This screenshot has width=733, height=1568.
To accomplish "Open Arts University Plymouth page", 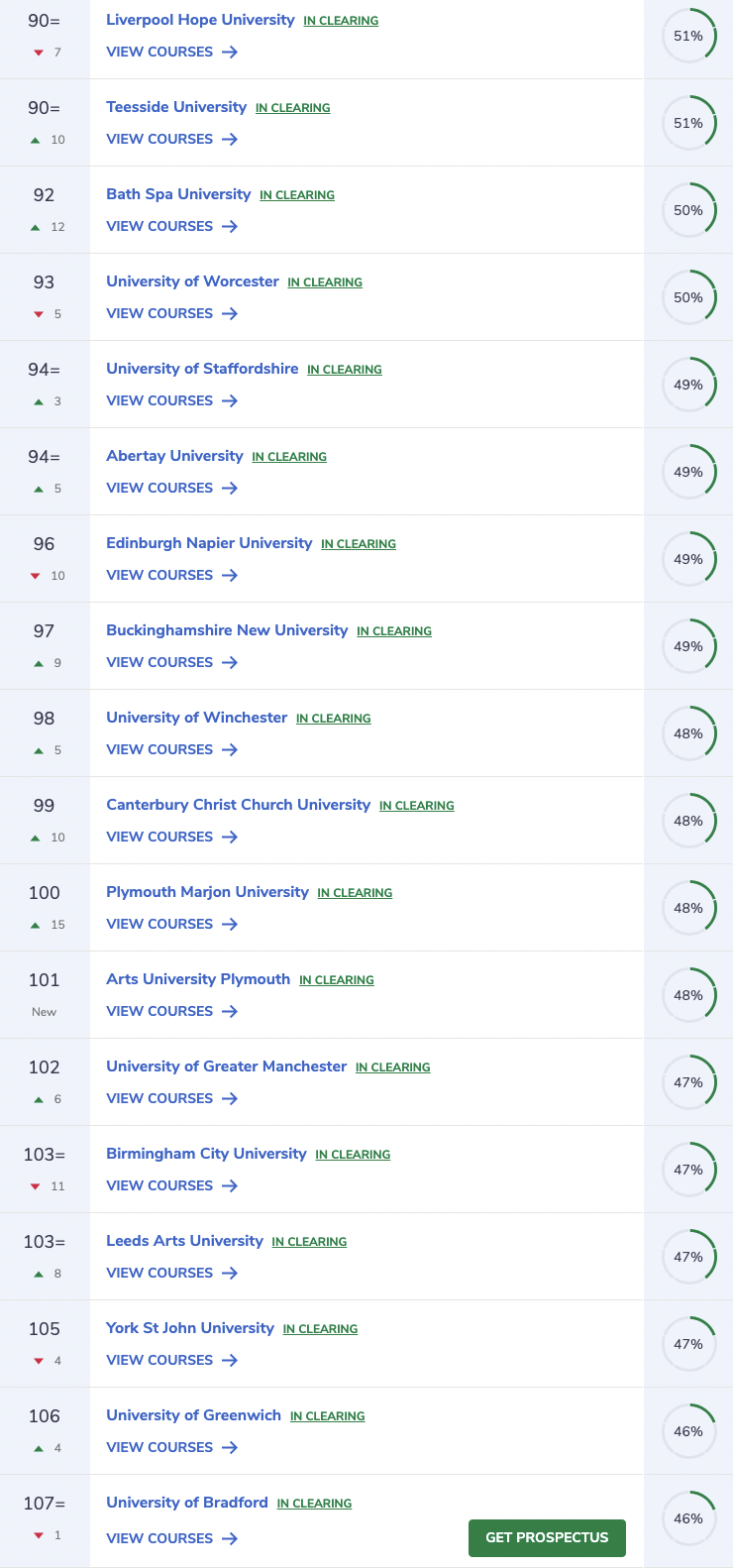I will click(x=198, y=979).
